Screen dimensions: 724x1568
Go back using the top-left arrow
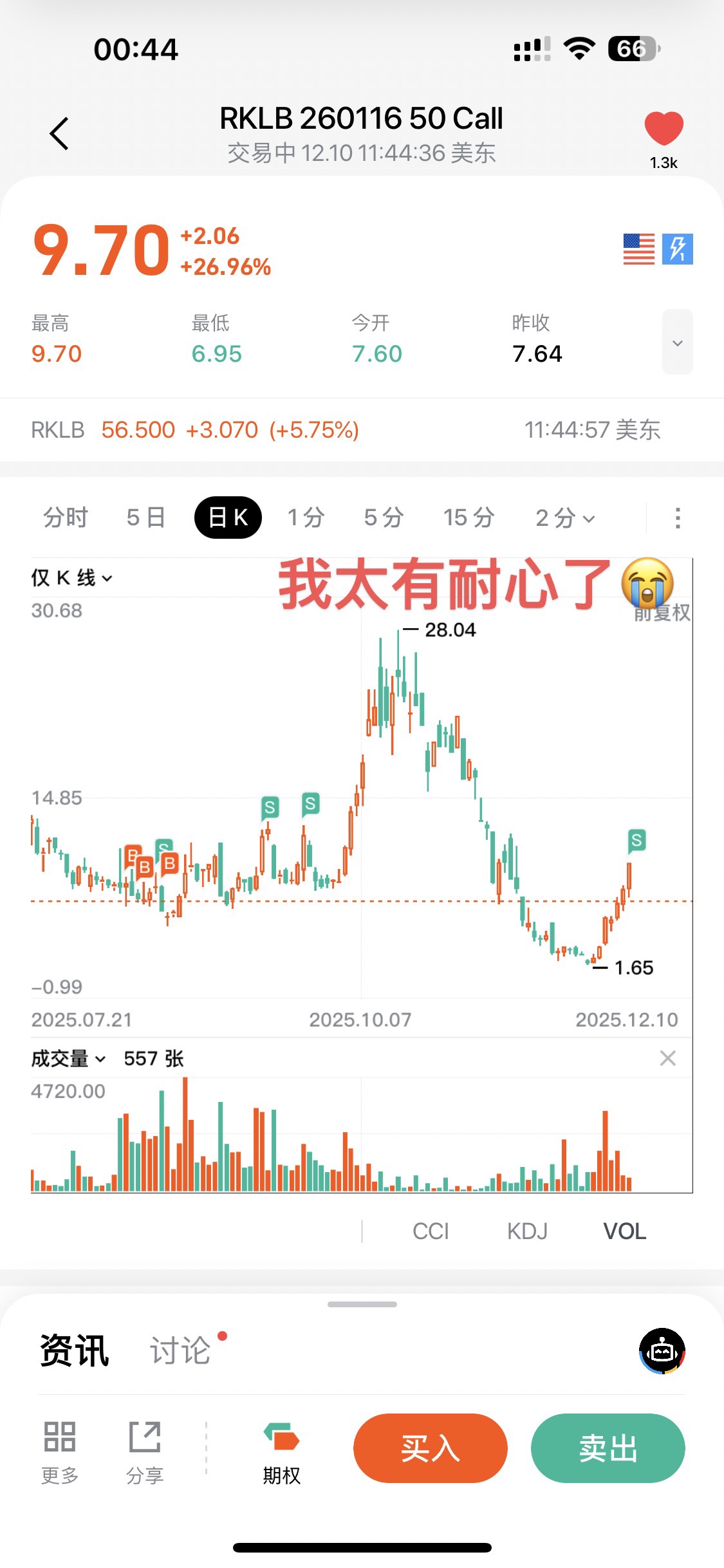59,134
